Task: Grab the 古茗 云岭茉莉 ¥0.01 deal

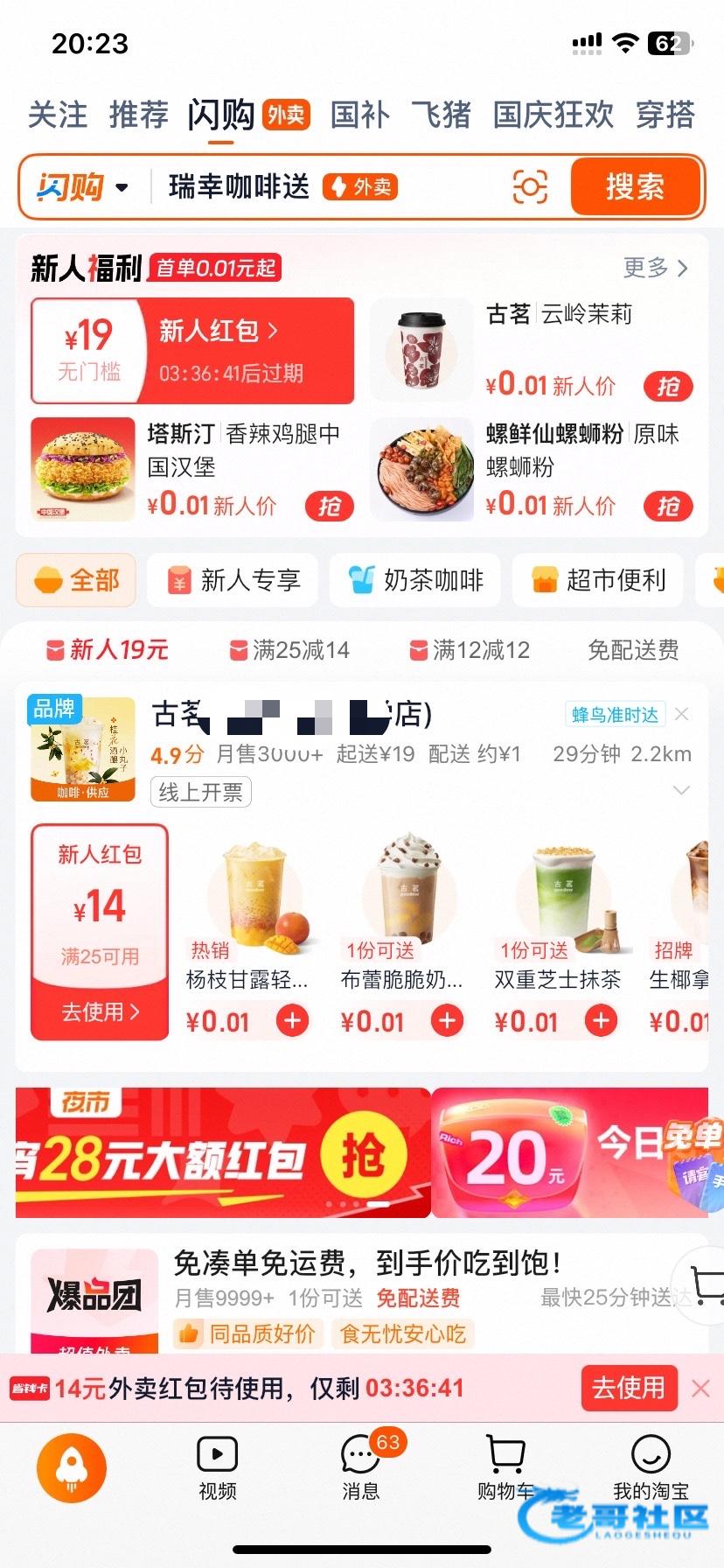Action: click(668, 386)
